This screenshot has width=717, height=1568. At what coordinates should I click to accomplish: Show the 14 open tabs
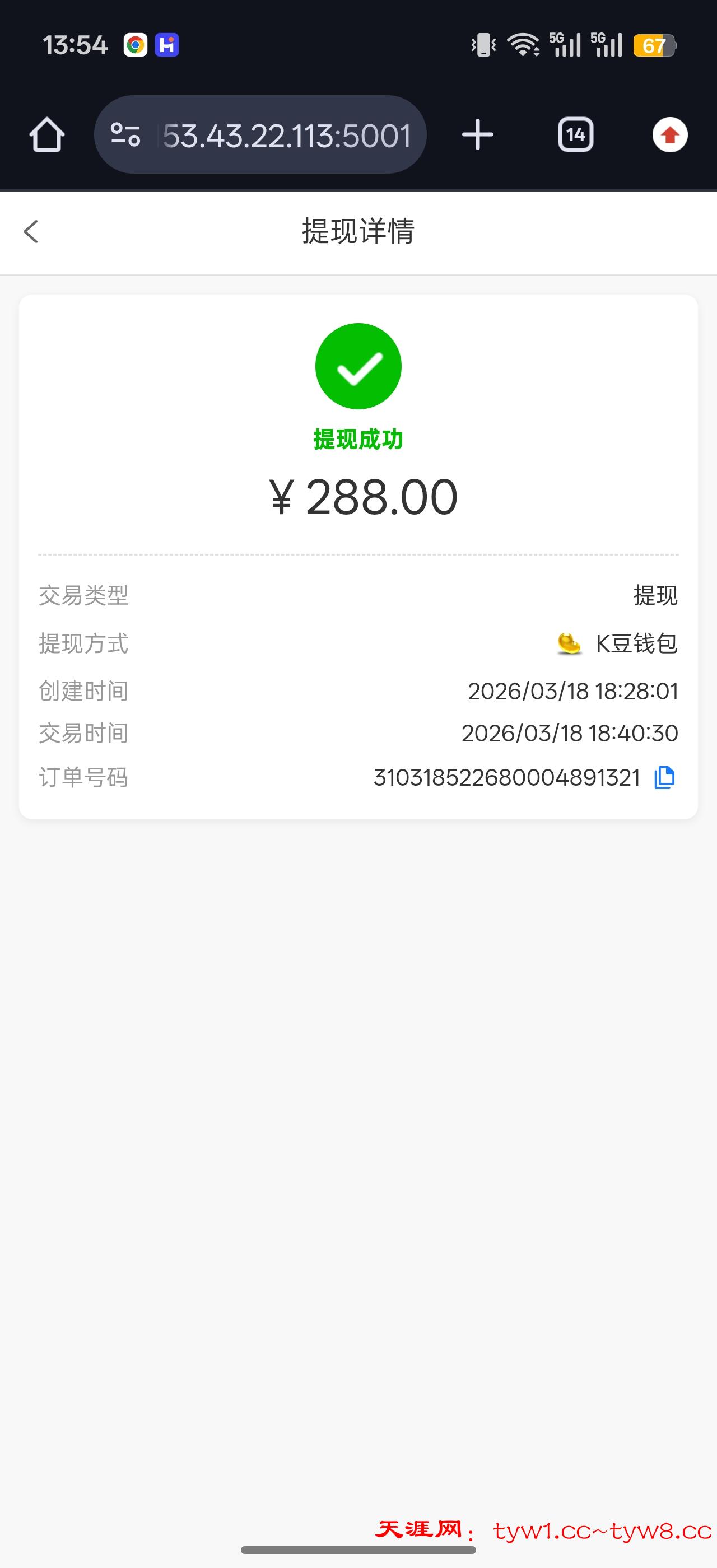575,134
